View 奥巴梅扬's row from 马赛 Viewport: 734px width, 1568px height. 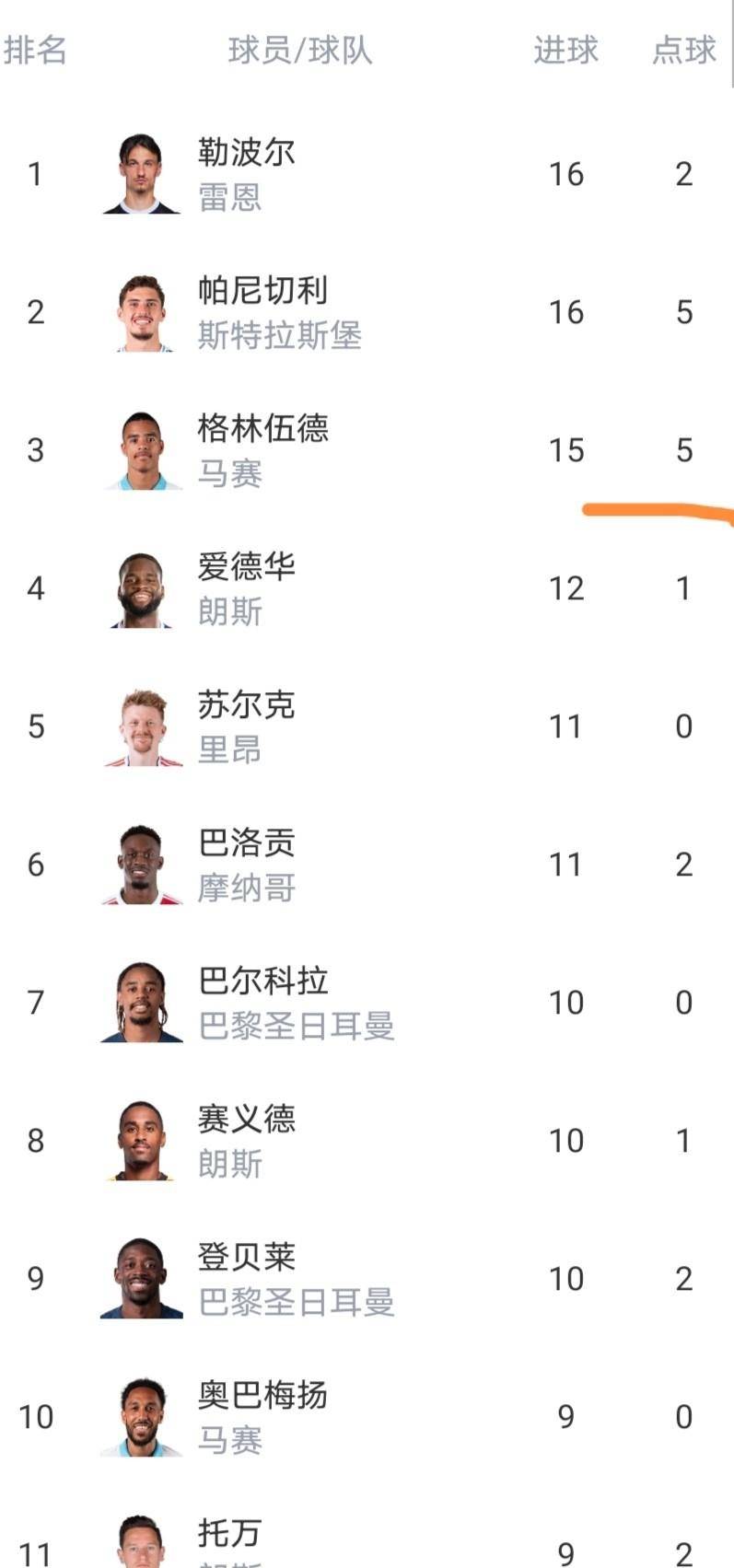pyautogui.click(x=367, y=1417)
